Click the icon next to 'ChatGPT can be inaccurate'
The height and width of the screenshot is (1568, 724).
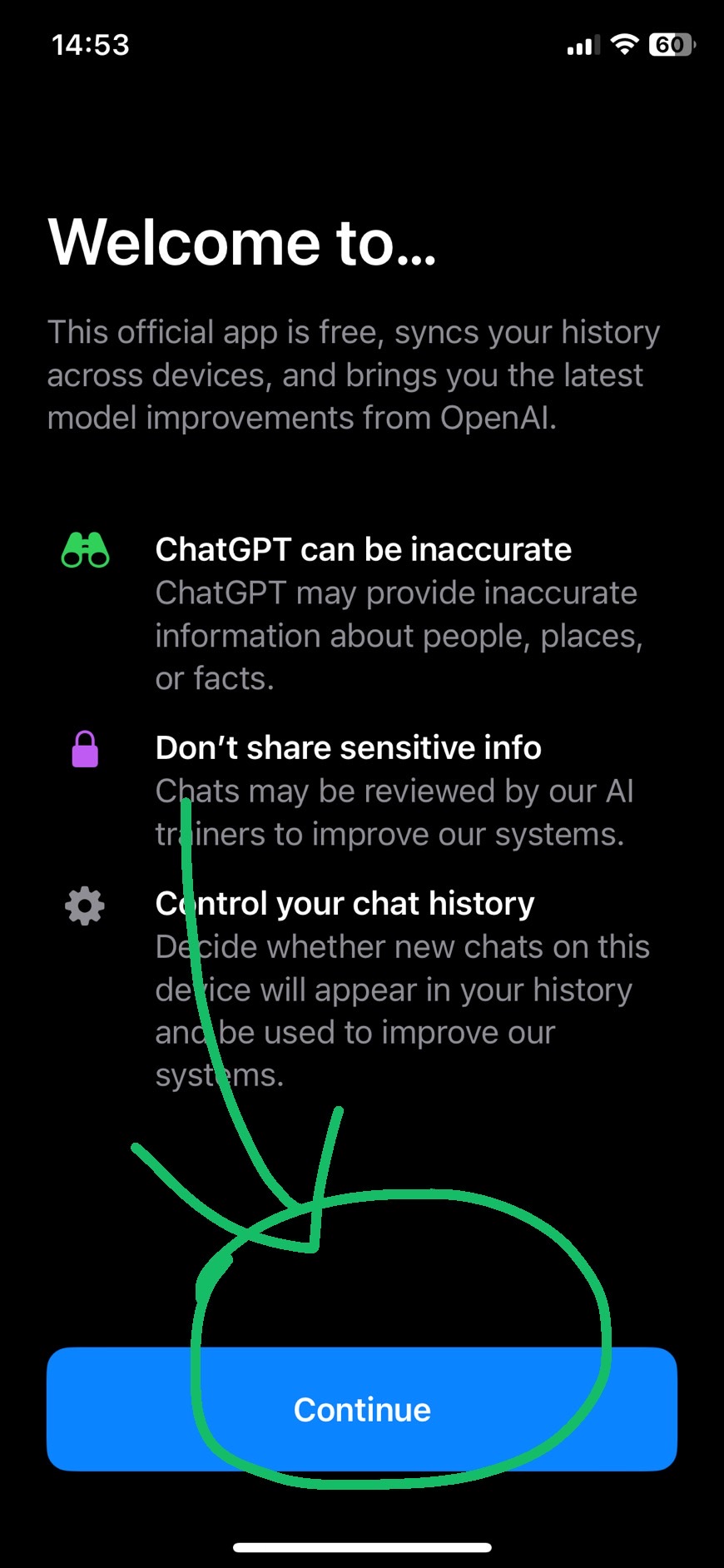point(84,549)
